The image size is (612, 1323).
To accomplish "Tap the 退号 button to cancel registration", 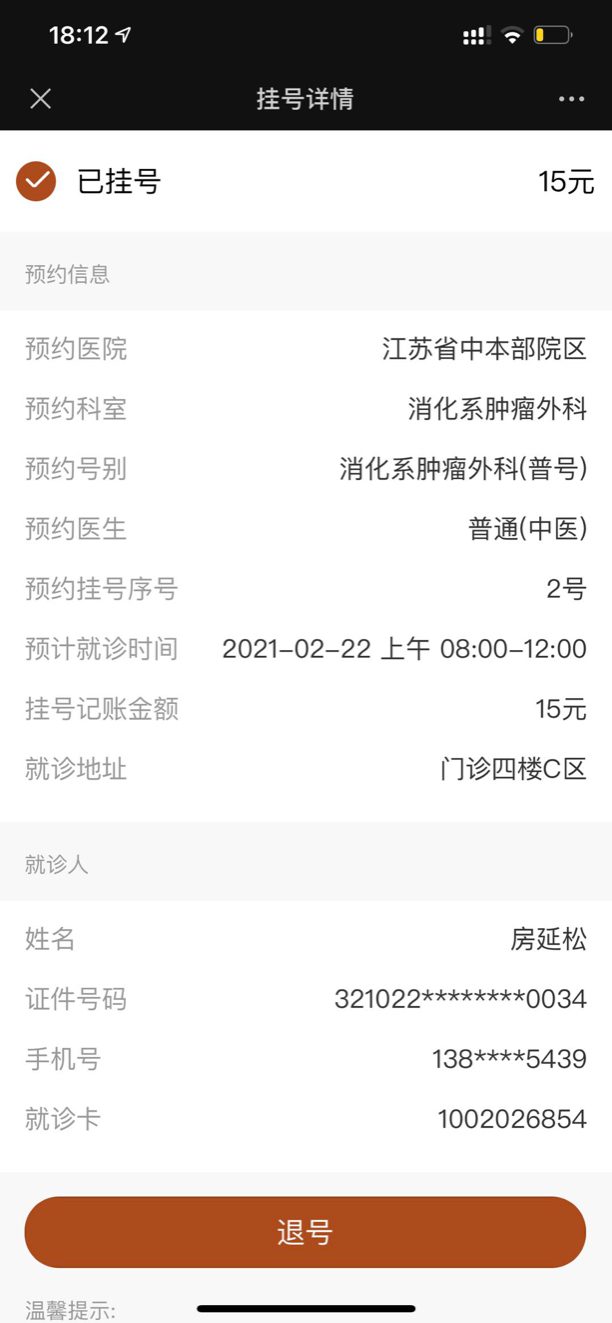I will point(305,1232).
